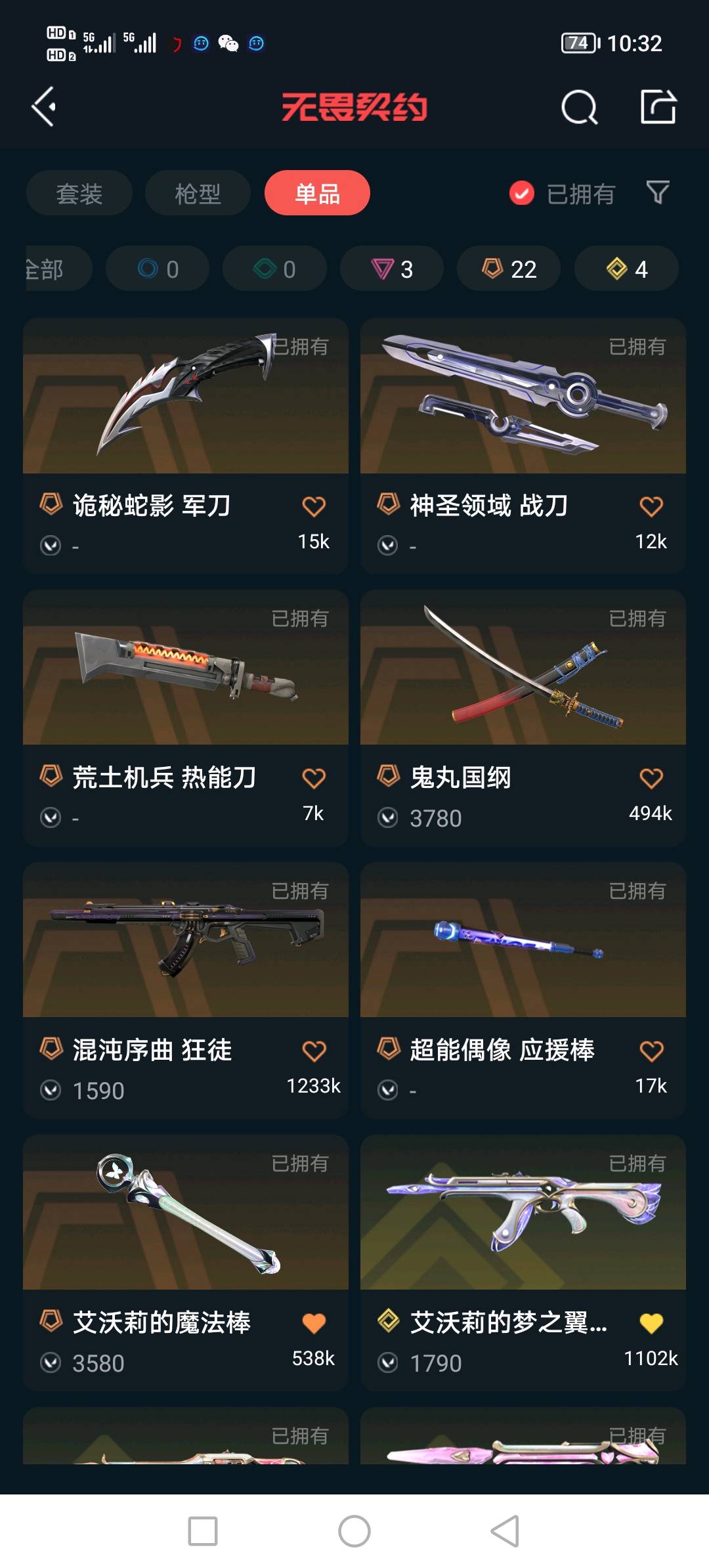Viewport: 709px width, 1568px height.
Task: Filter by purple tier chip showing 3
Action: point(392,269)
